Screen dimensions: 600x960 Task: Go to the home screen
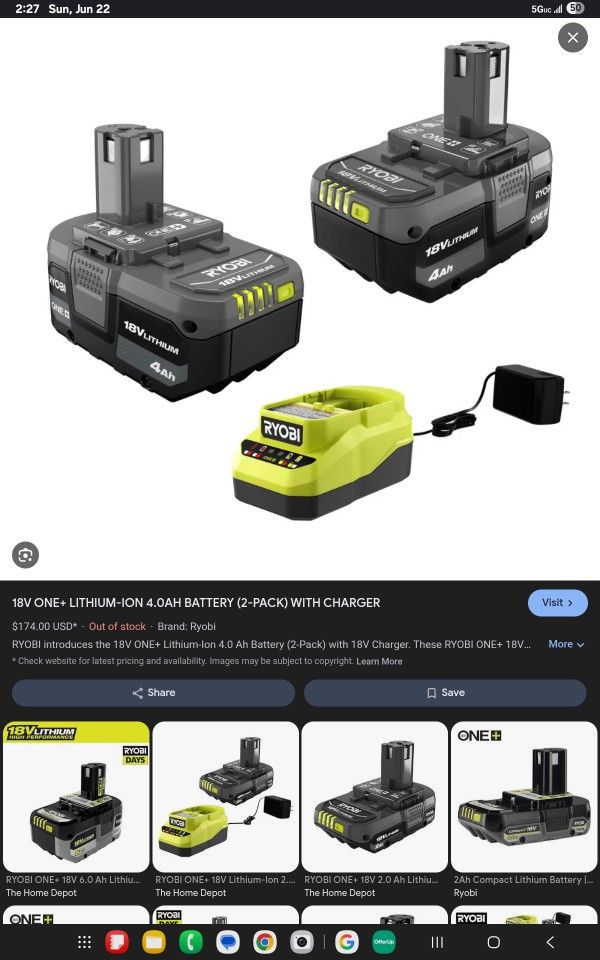coord(493,942)
